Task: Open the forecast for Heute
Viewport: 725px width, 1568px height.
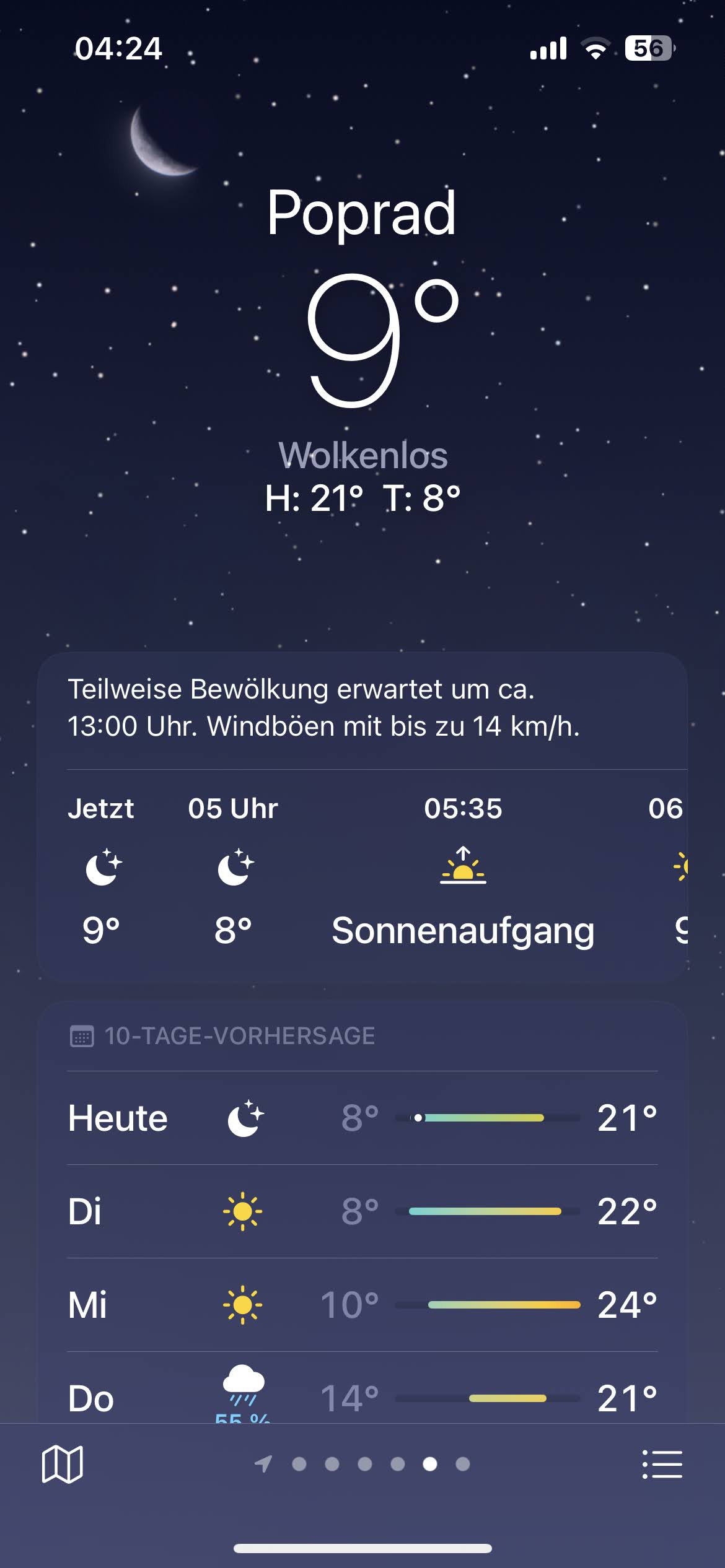Action: [362, 1118]
